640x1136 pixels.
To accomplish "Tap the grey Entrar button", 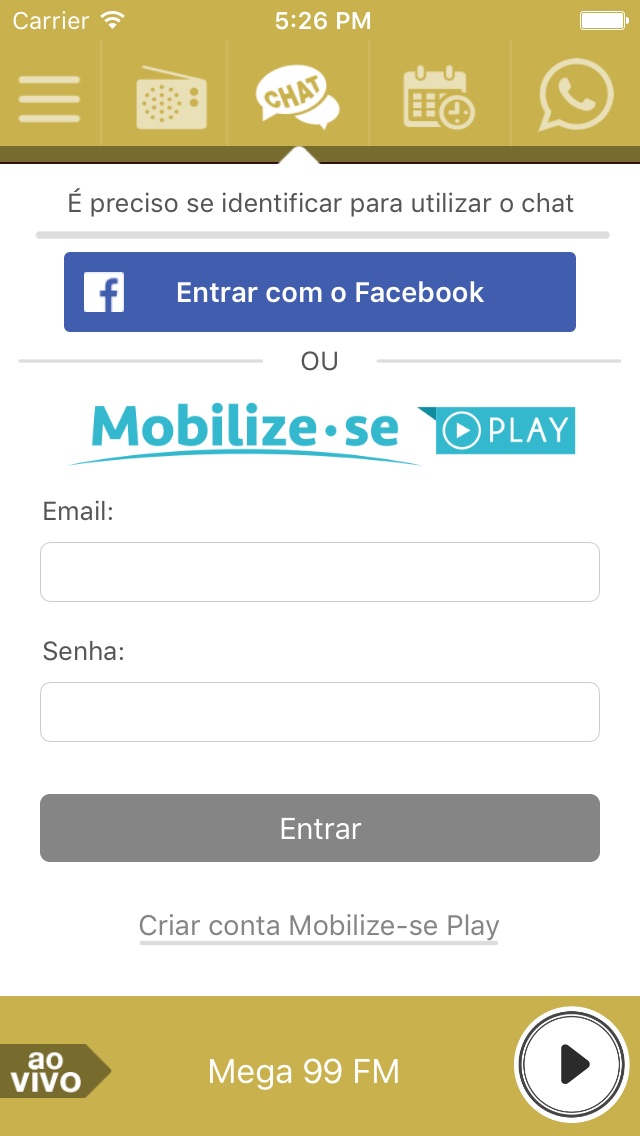I will tap(320, 828).
